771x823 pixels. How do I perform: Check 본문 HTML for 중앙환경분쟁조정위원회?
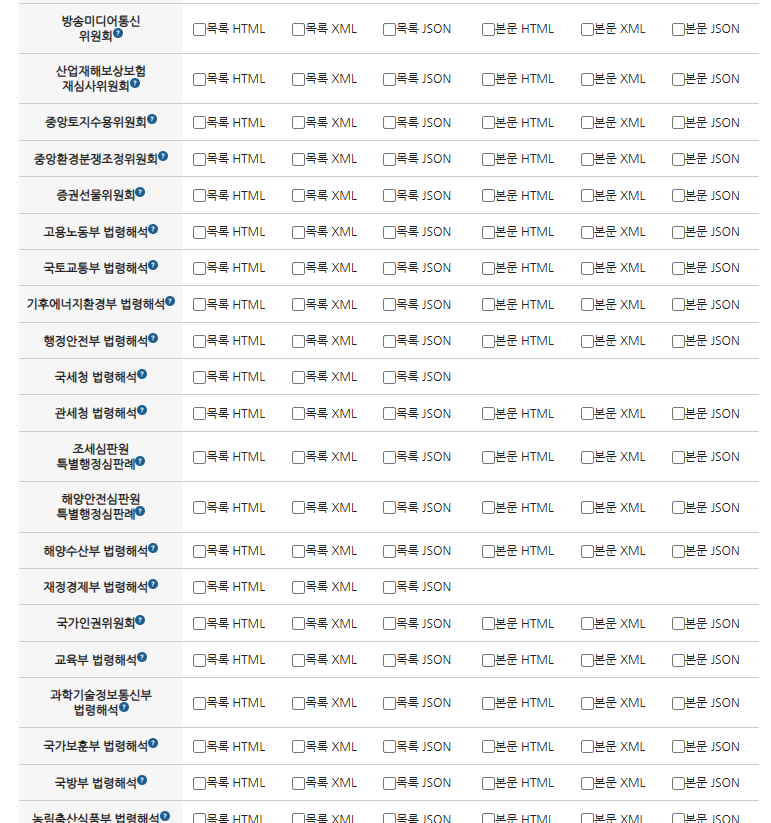[488, 160]
